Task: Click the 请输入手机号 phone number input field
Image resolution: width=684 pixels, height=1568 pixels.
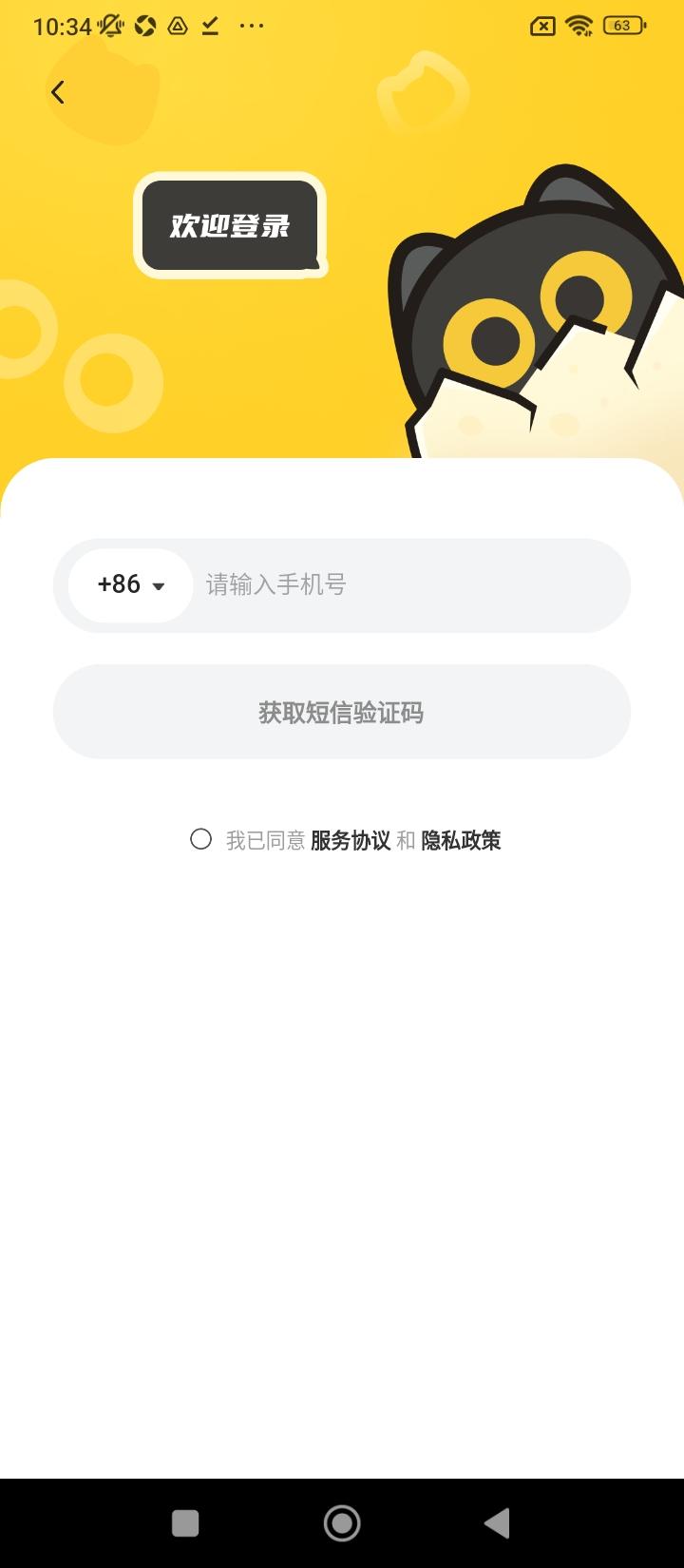Action: click(399, 585)
